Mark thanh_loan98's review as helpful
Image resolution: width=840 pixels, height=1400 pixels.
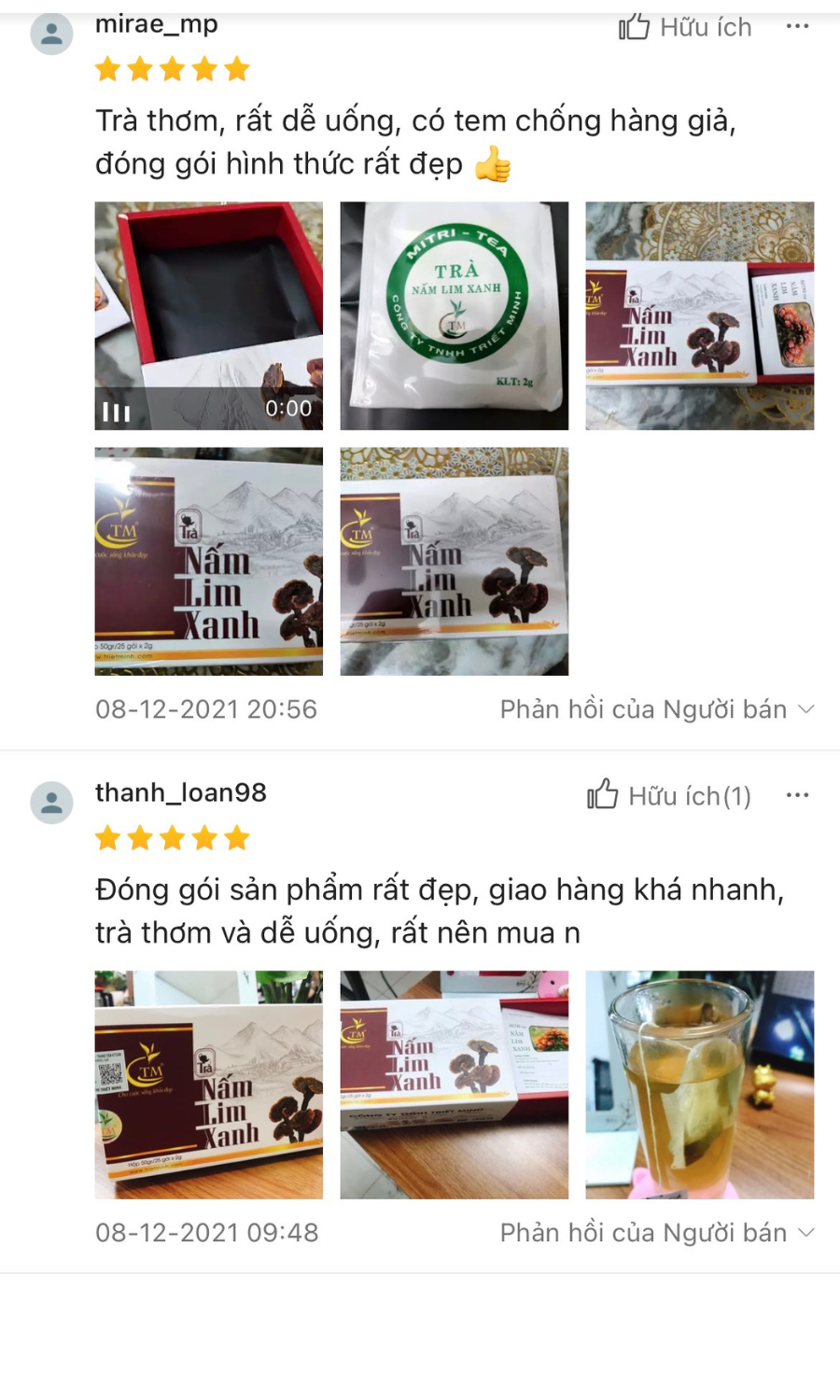pos(669,795)
